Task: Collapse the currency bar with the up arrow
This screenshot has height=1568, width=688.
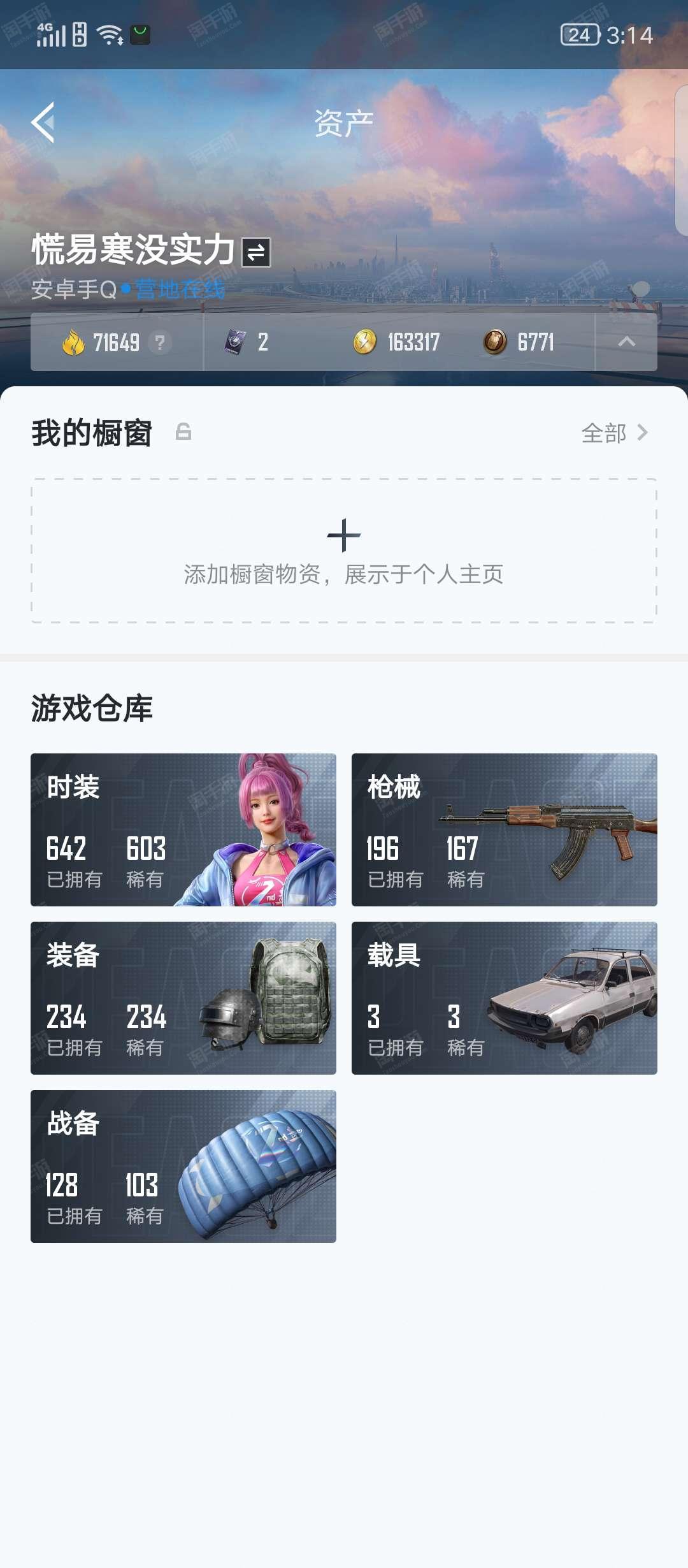Action: click(x=626, y=342)
